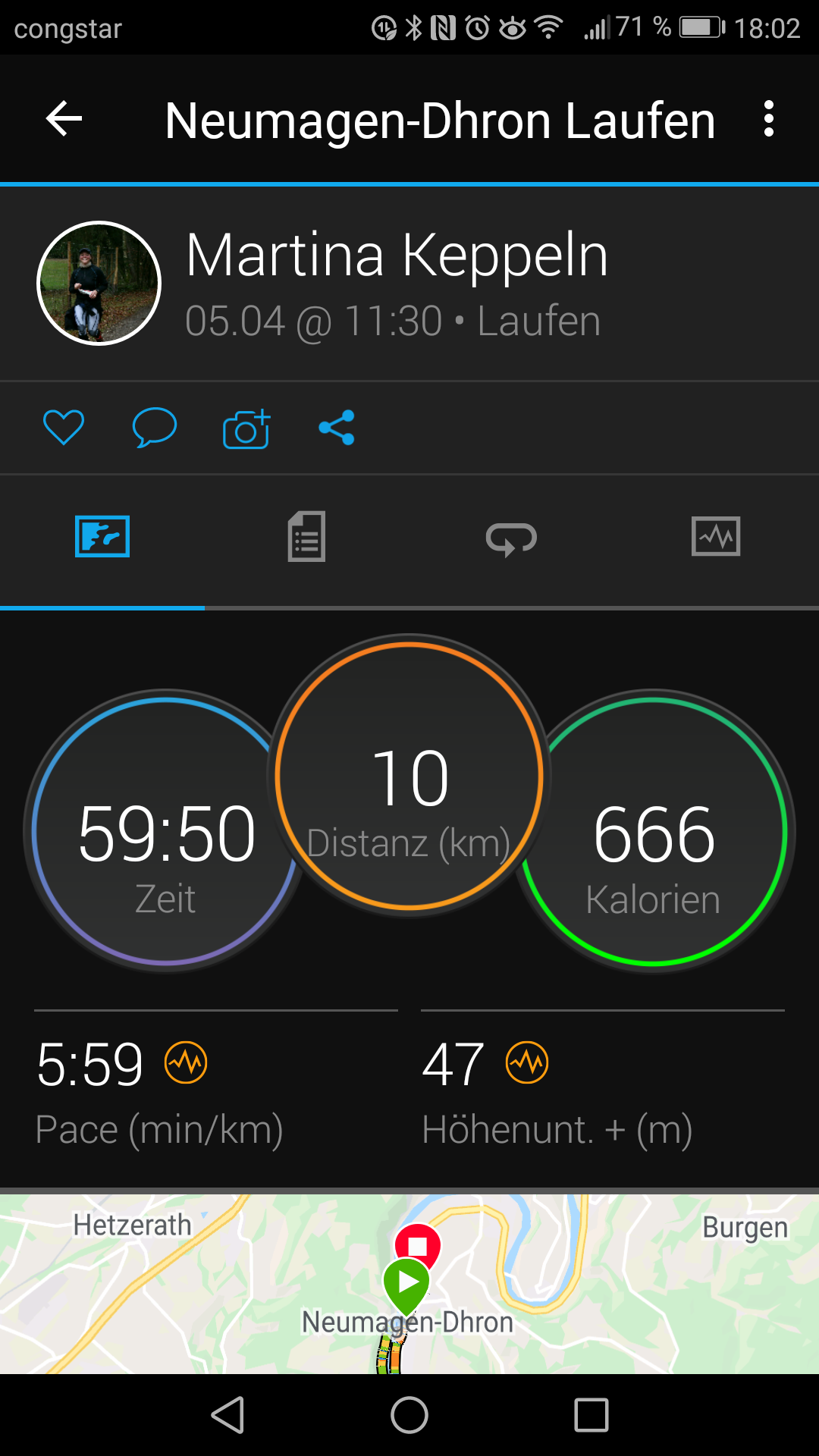The width and height of the screenshot is (819, 1456).
Task: Add a photo with the camera icon
Action: [x=246, y=428]
